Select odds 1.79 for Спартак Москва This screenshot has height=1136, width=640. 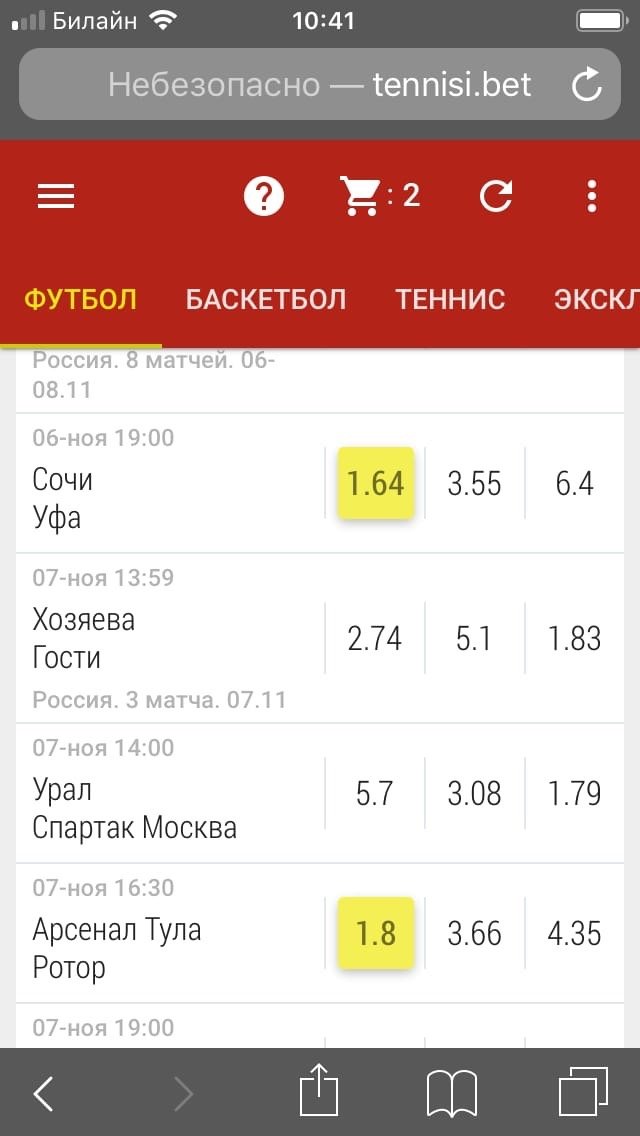tap(575, 794)
